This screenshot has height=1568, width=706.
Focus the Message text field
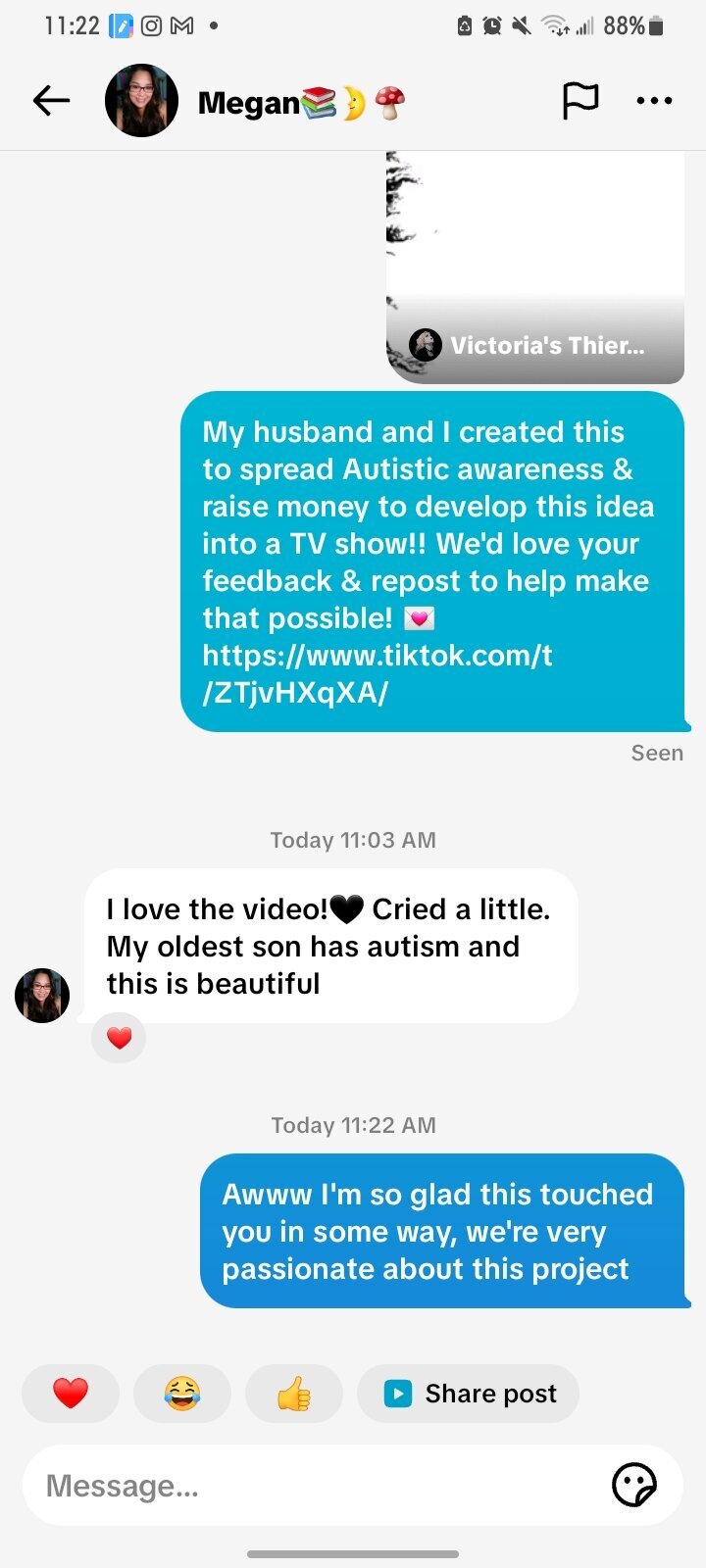314,1486
